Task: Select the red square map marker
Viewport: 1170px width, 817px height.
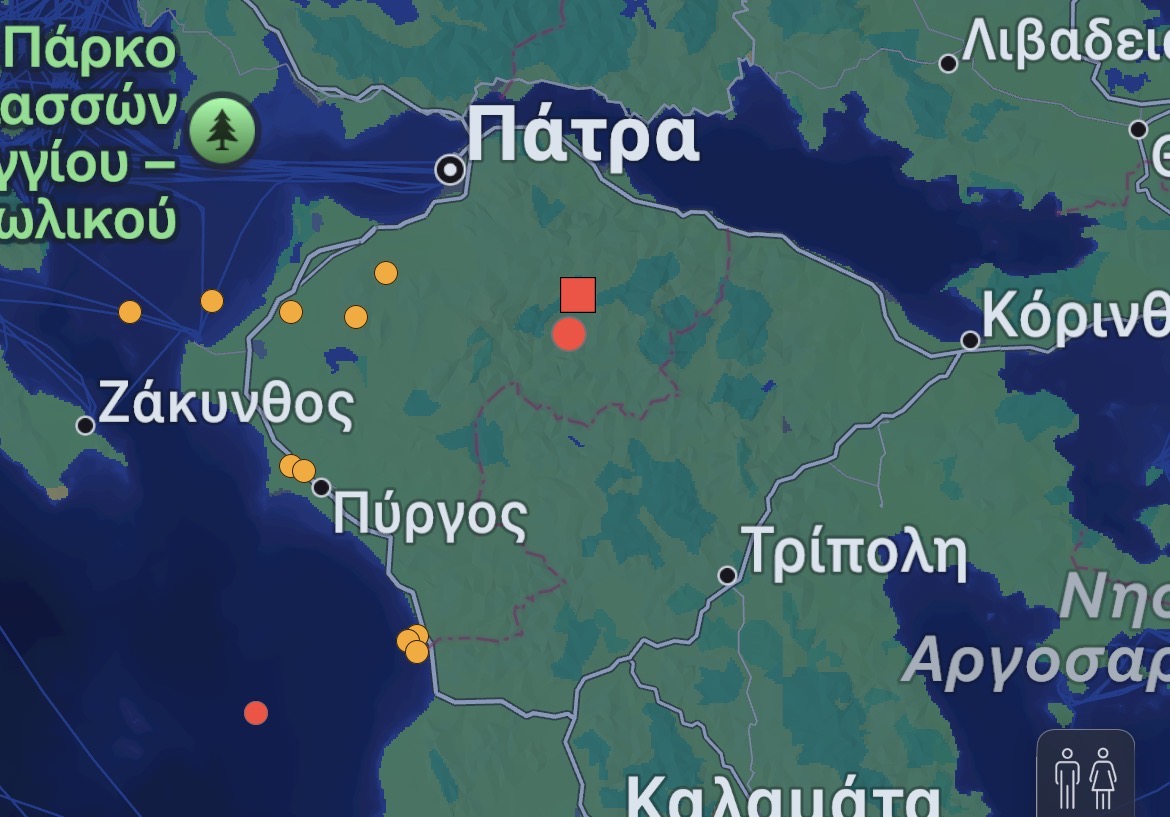Action: click(x=578, y=295)
